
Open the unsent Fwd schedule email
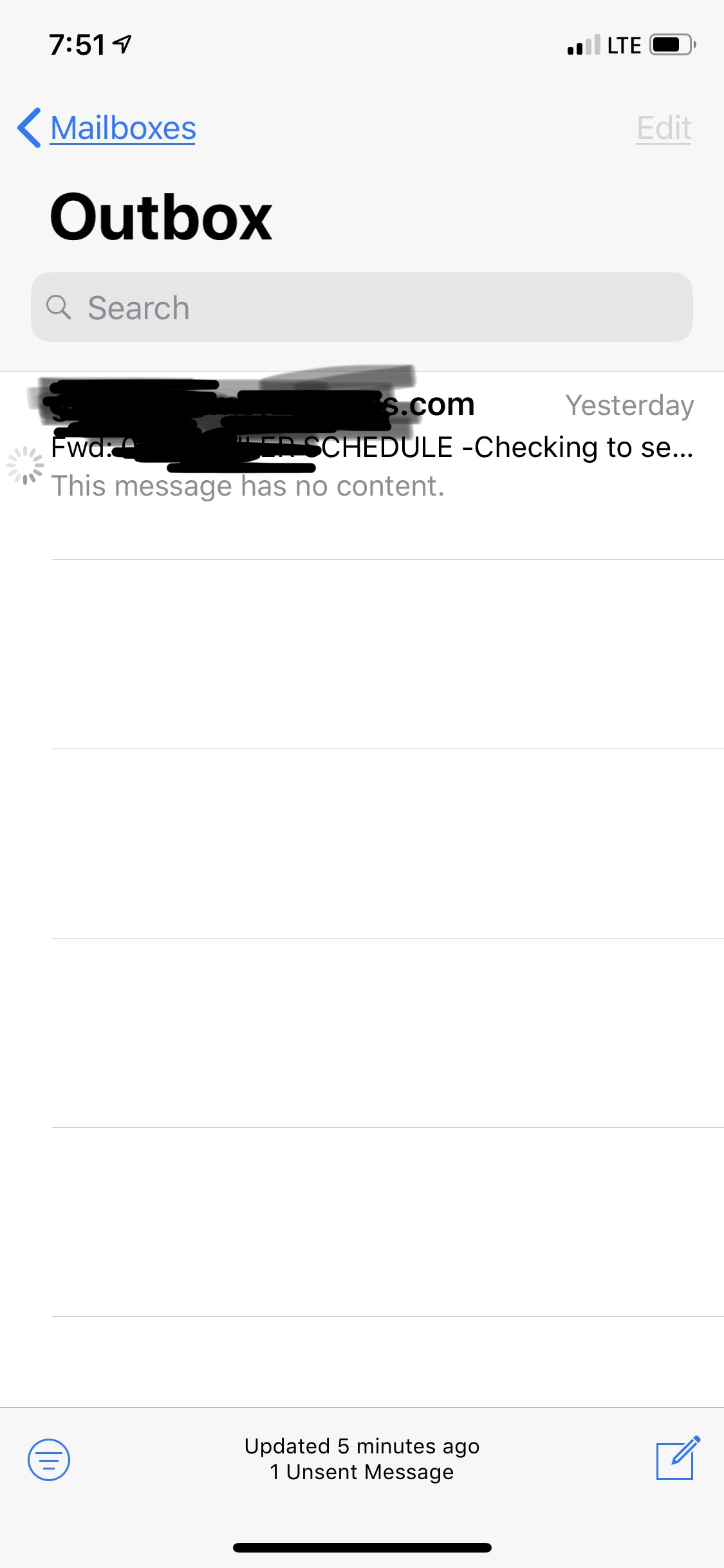point(360,444)
